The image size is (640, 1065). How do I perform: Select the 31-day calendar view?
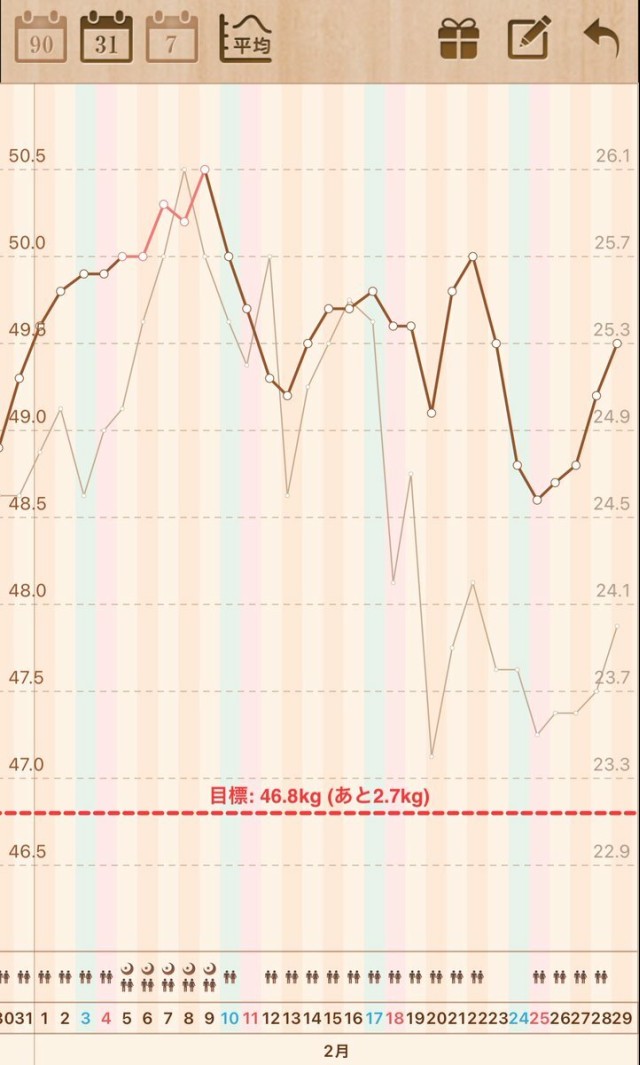[x=106, y=39]
